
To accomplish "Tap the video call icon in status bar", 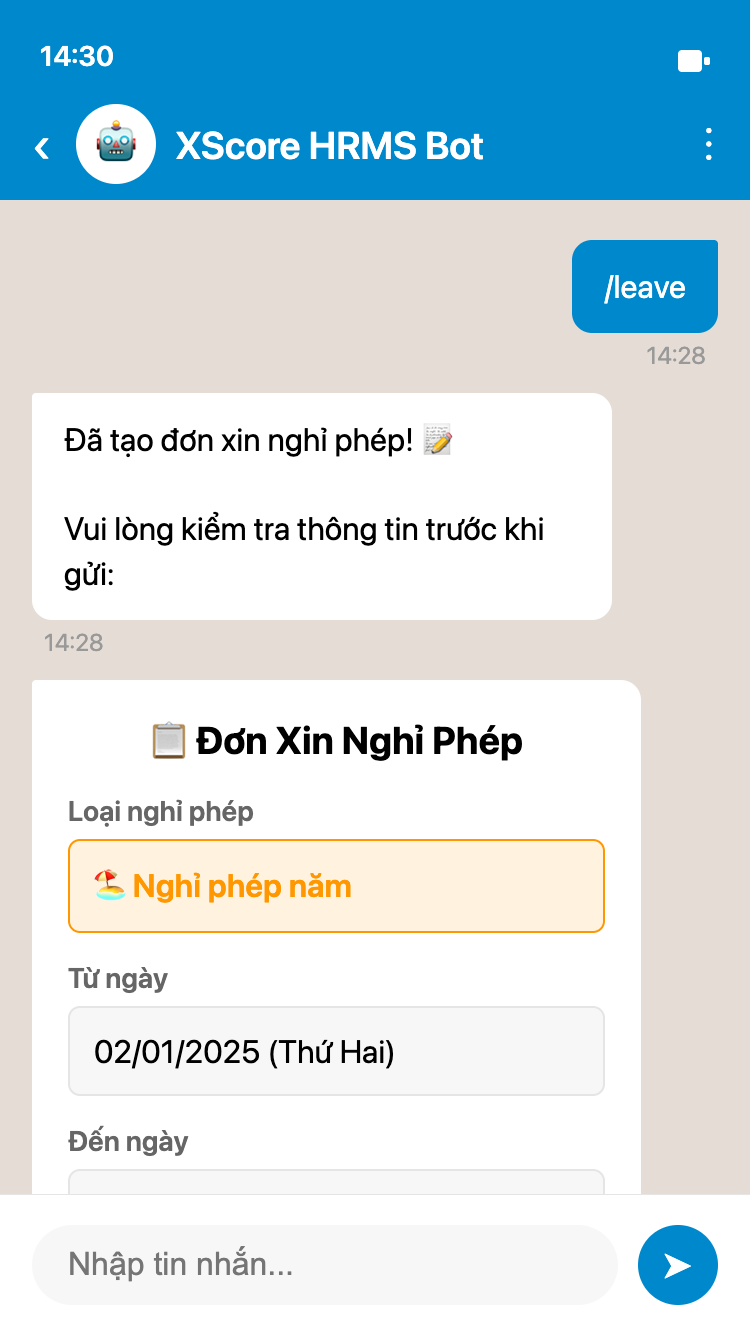I will tap(692, 60).
